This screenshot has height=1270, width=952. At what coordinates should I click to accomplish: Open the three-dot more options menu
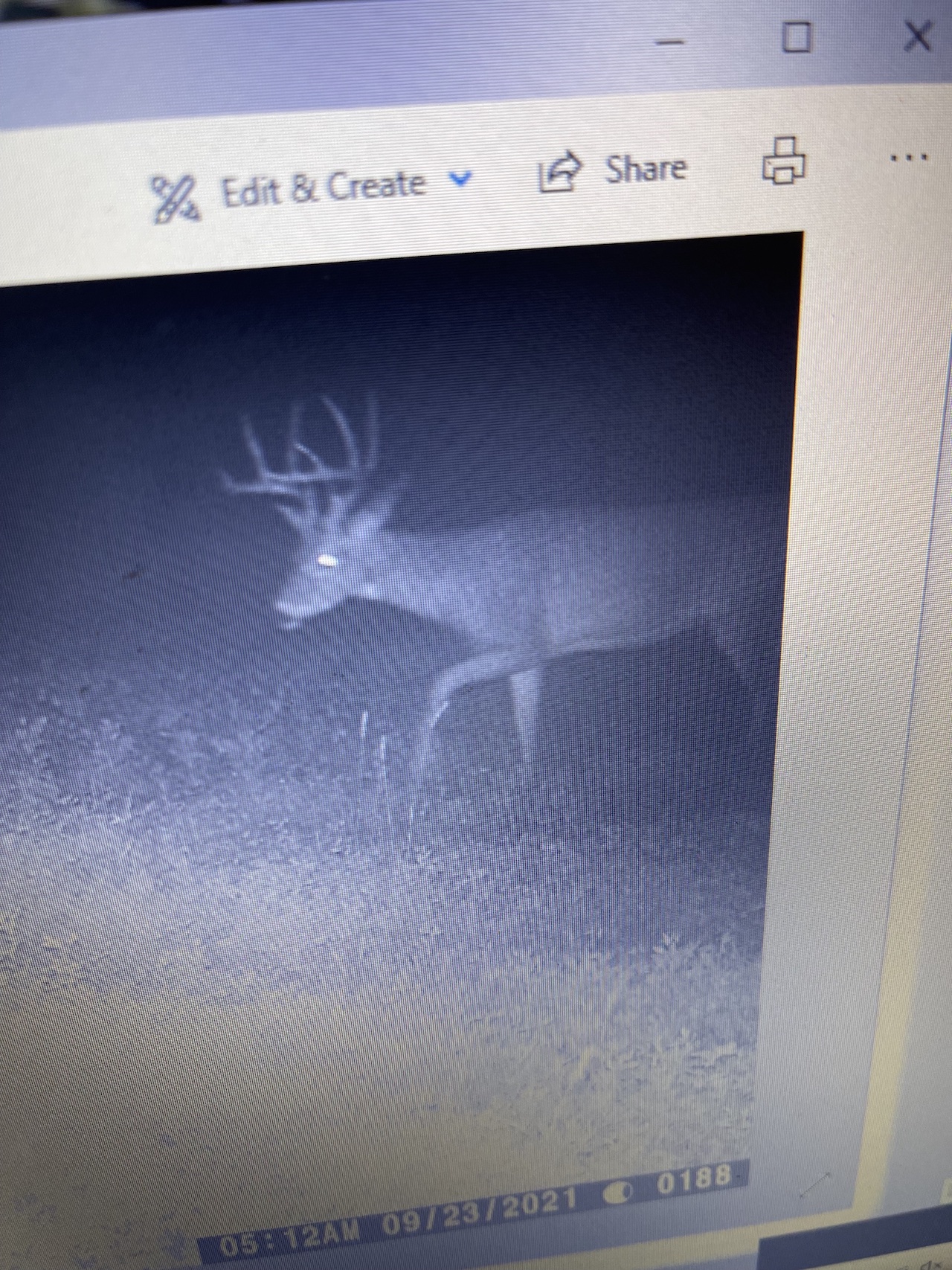pyautogui.click(x=909, y=157)
